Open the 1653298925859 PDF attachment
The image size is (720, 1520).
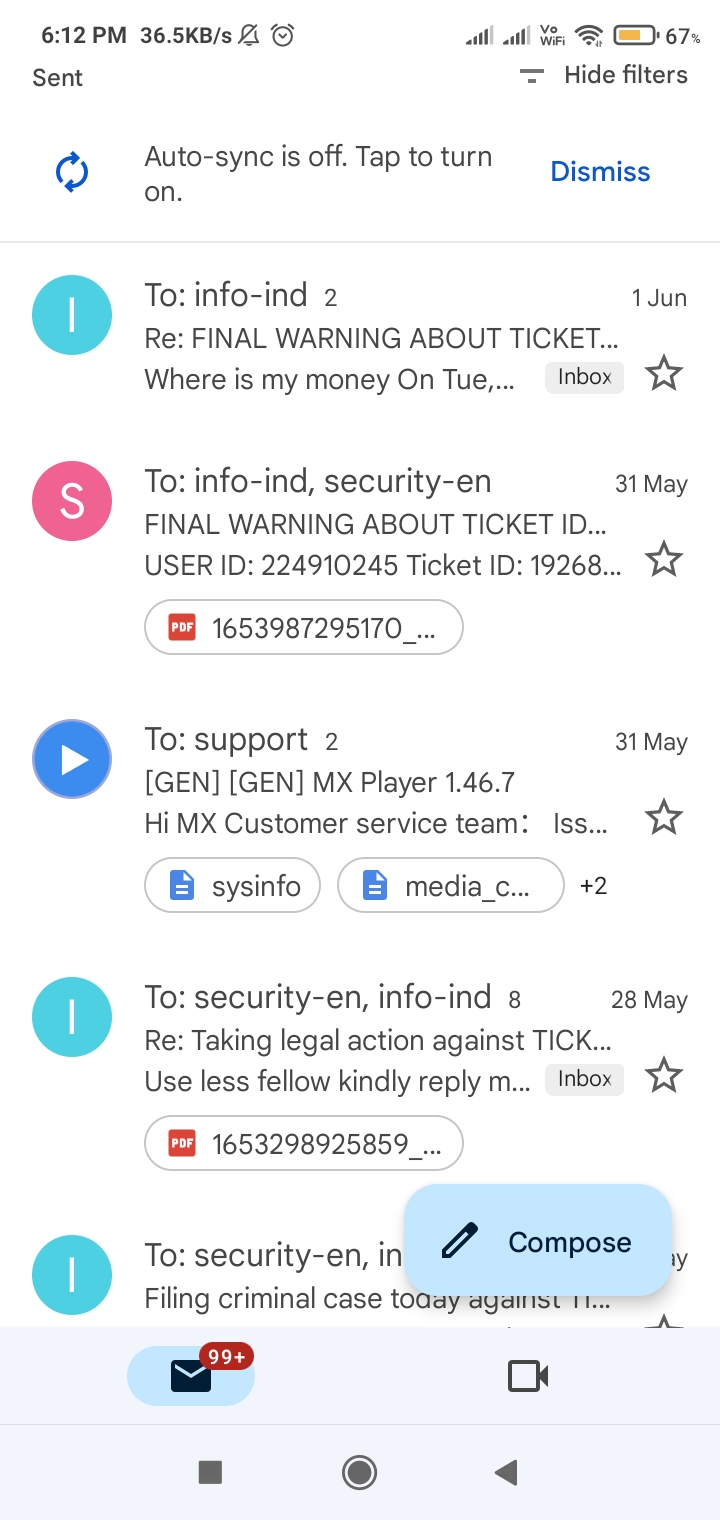tap(304, 1144)
